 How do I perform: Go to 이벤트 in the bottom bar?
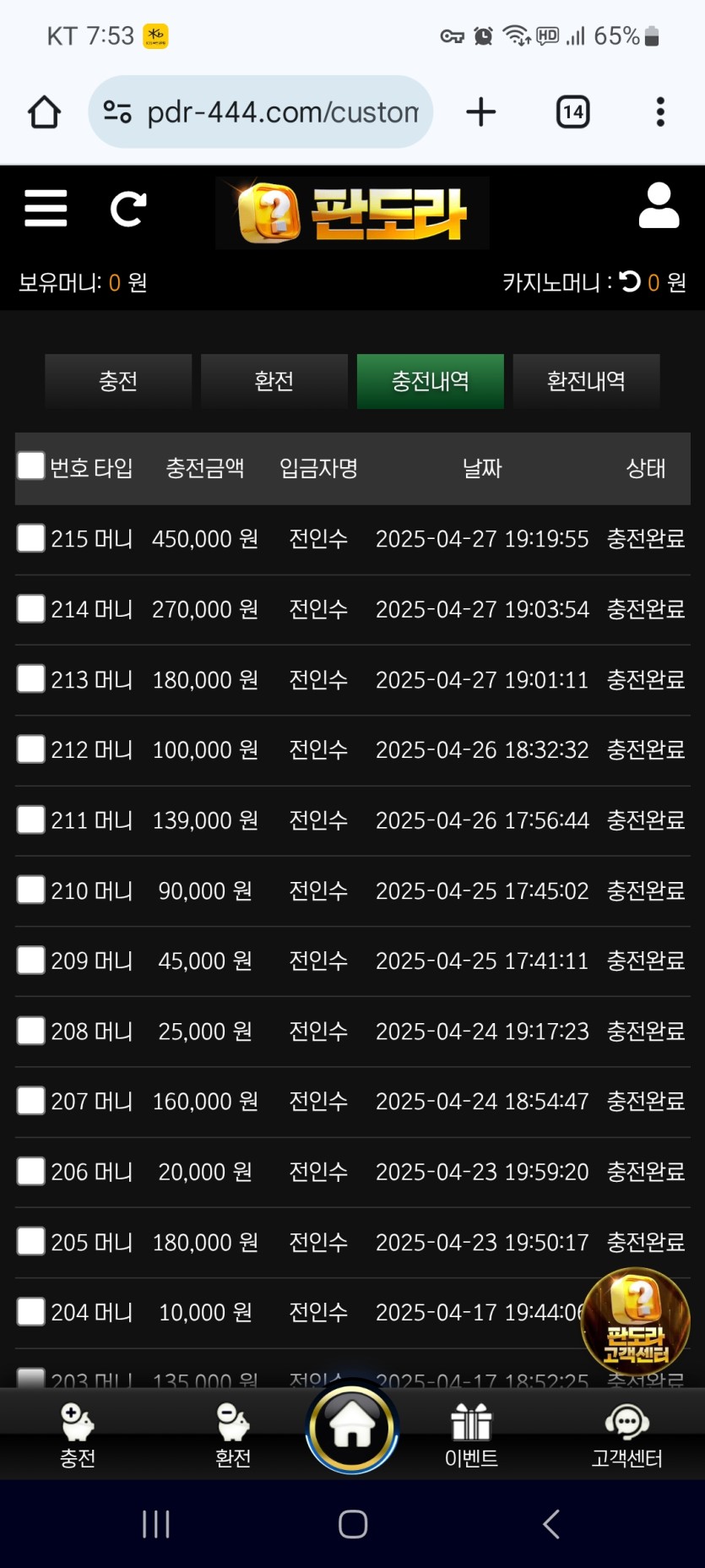(471, 1435)
